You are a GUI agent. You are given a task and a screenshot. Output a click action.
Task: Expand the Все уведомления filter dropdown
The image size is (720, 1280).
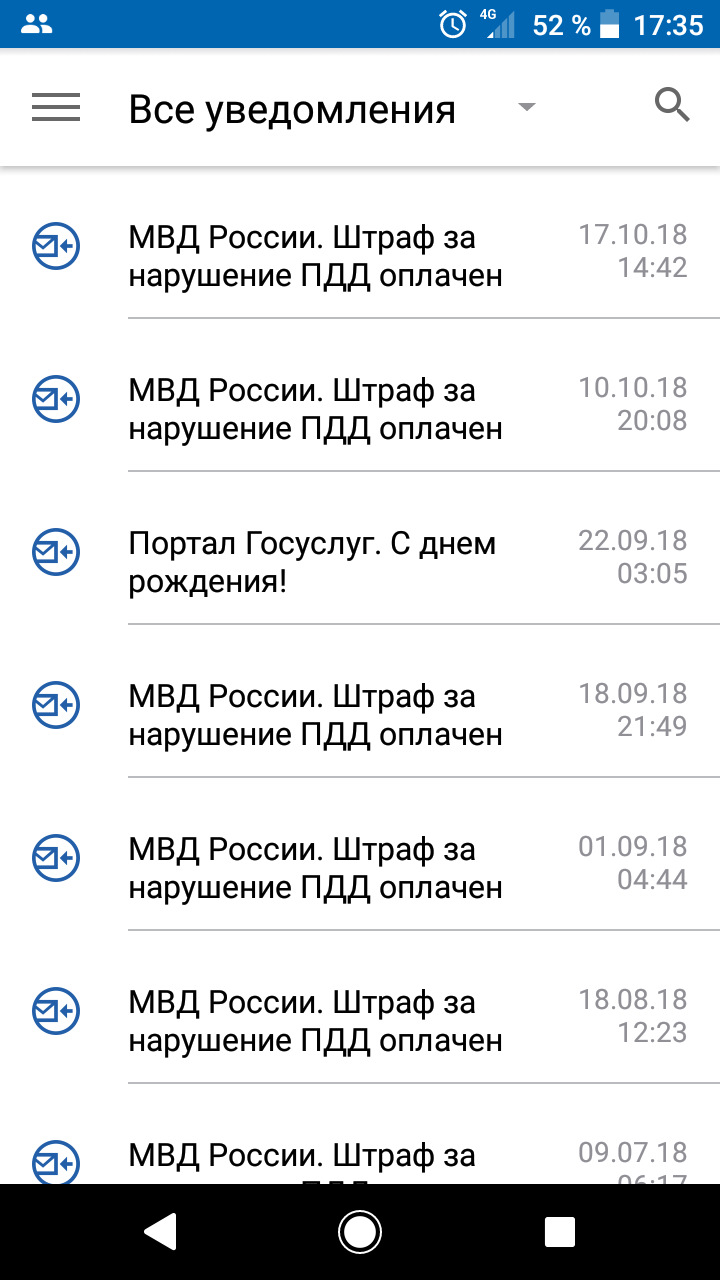(x=527, y=108)
